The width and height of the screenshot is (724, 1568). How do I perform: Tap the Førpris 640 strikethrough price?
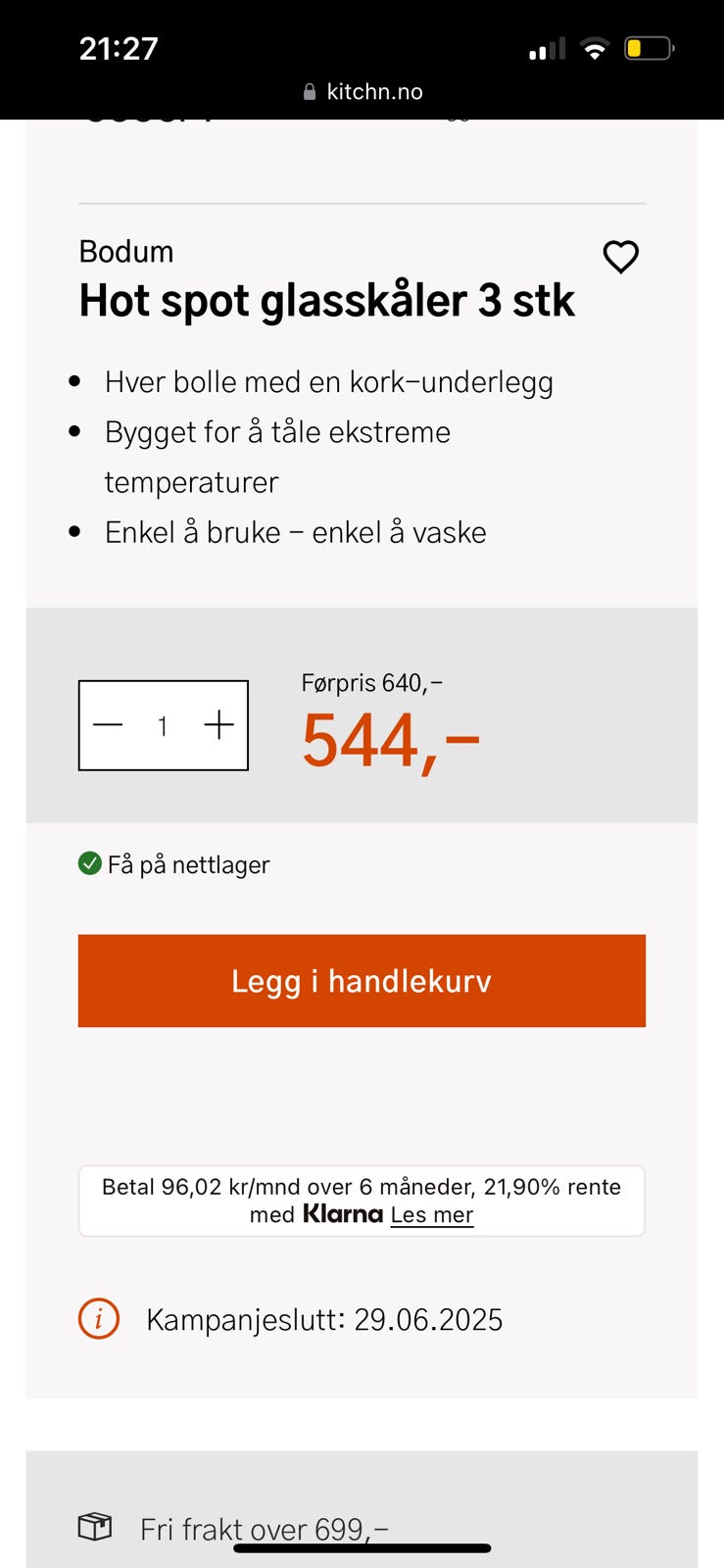point(374,682)
